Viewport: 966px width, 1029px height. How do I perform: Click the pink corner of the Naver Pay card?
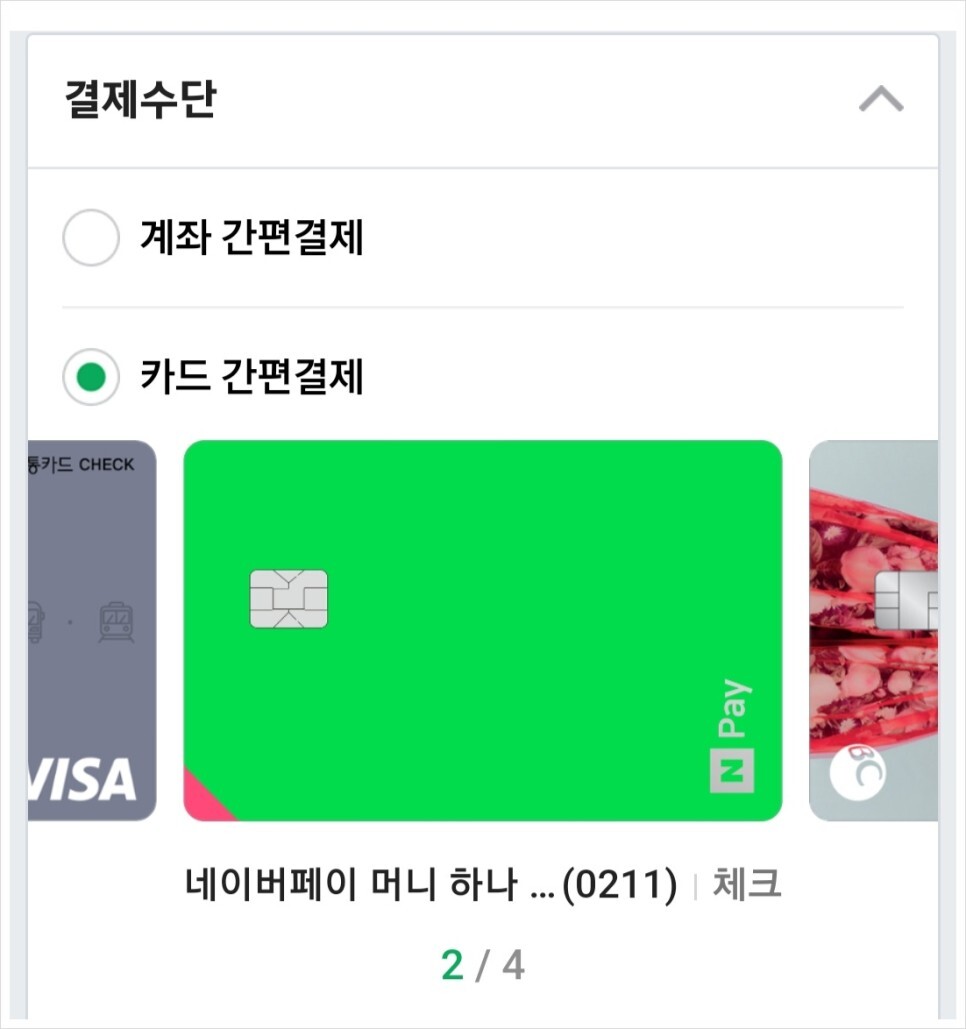point(203,803)
